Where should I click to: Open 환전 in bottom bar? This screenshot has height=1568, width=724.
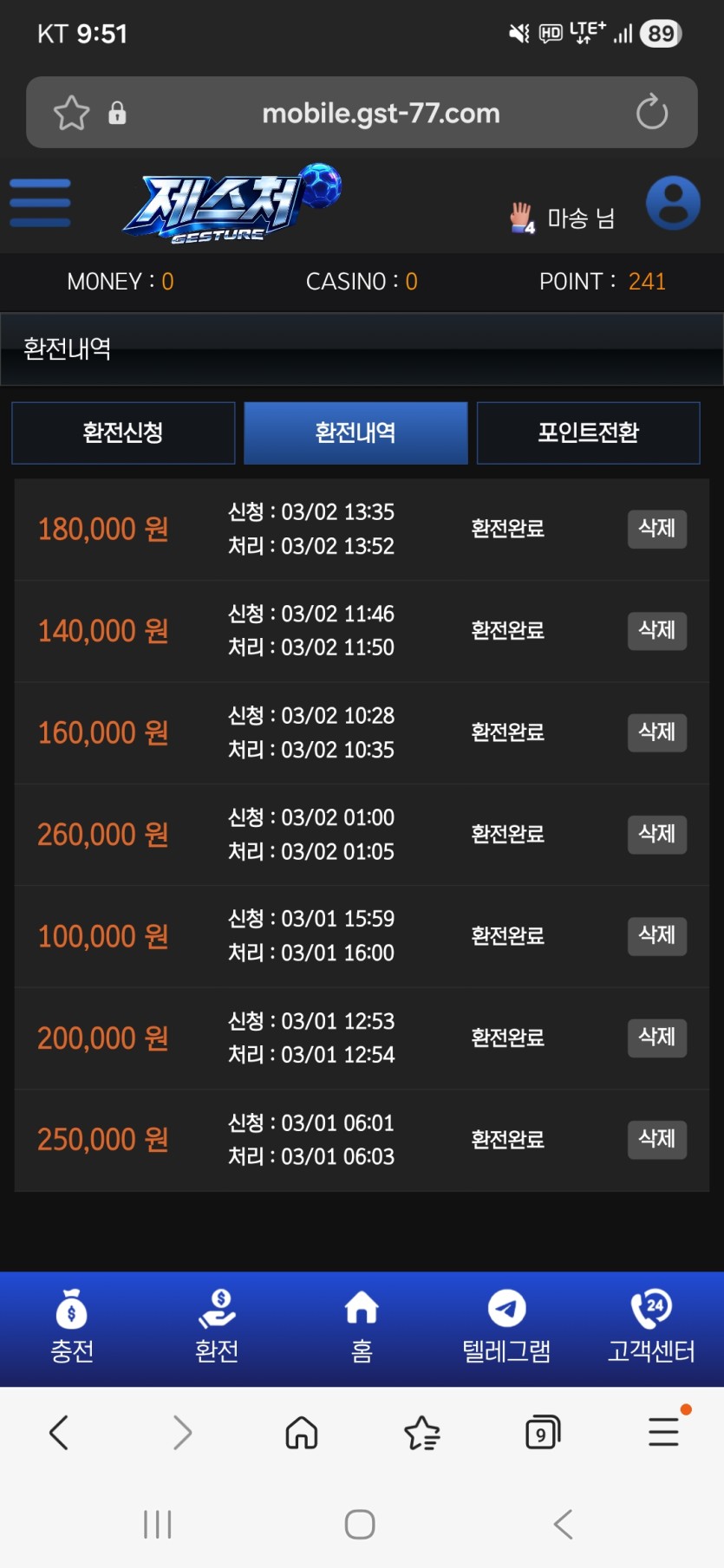click(217, 1328)
